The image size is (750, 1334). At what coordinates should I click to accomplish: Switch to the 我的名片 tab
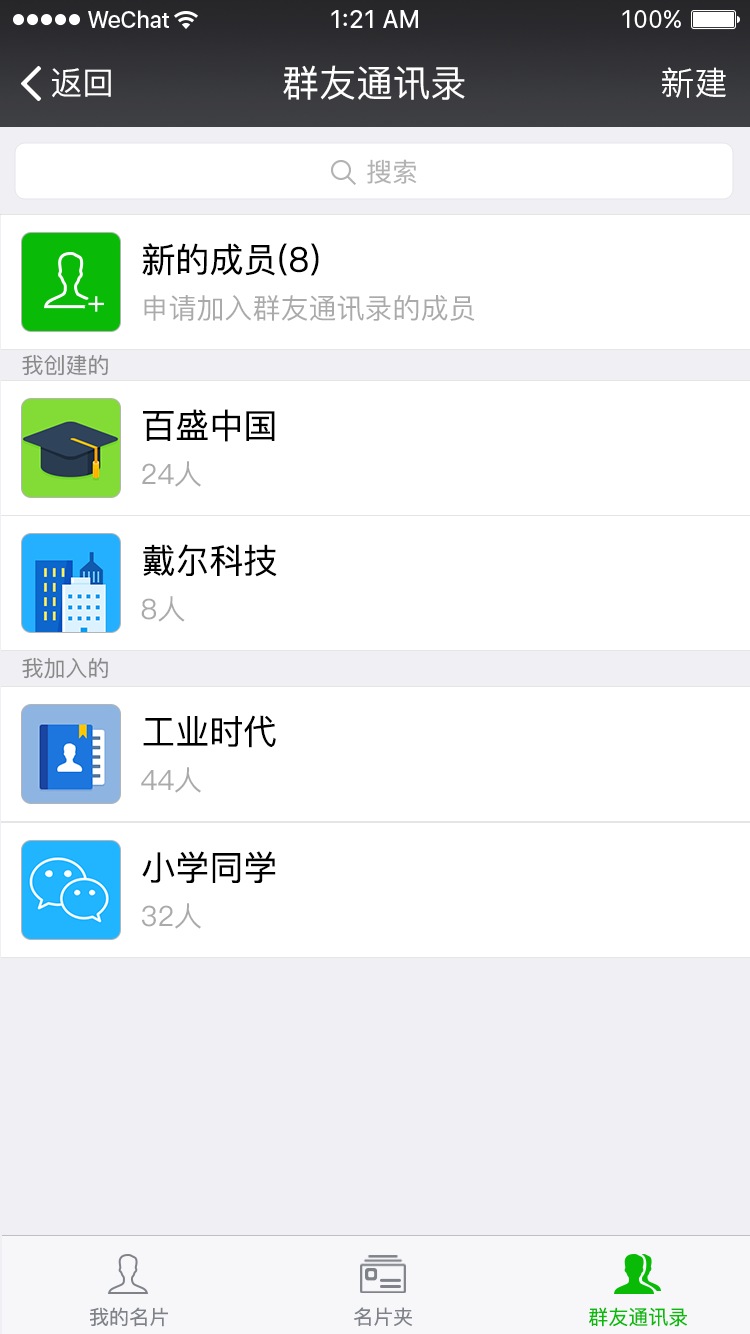click(x=128, y=1289)
